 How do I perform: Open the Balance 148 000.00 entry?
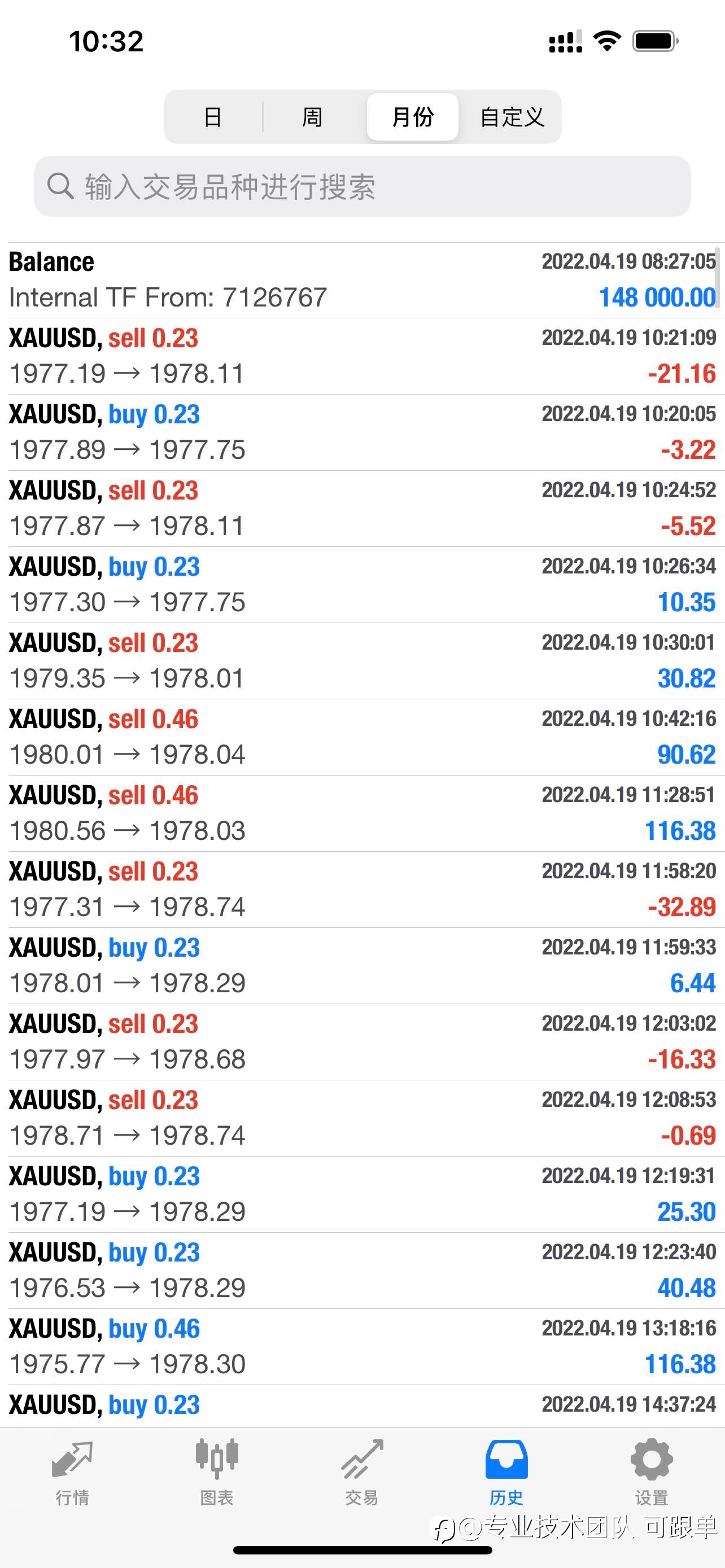click(x=362, y=280)
